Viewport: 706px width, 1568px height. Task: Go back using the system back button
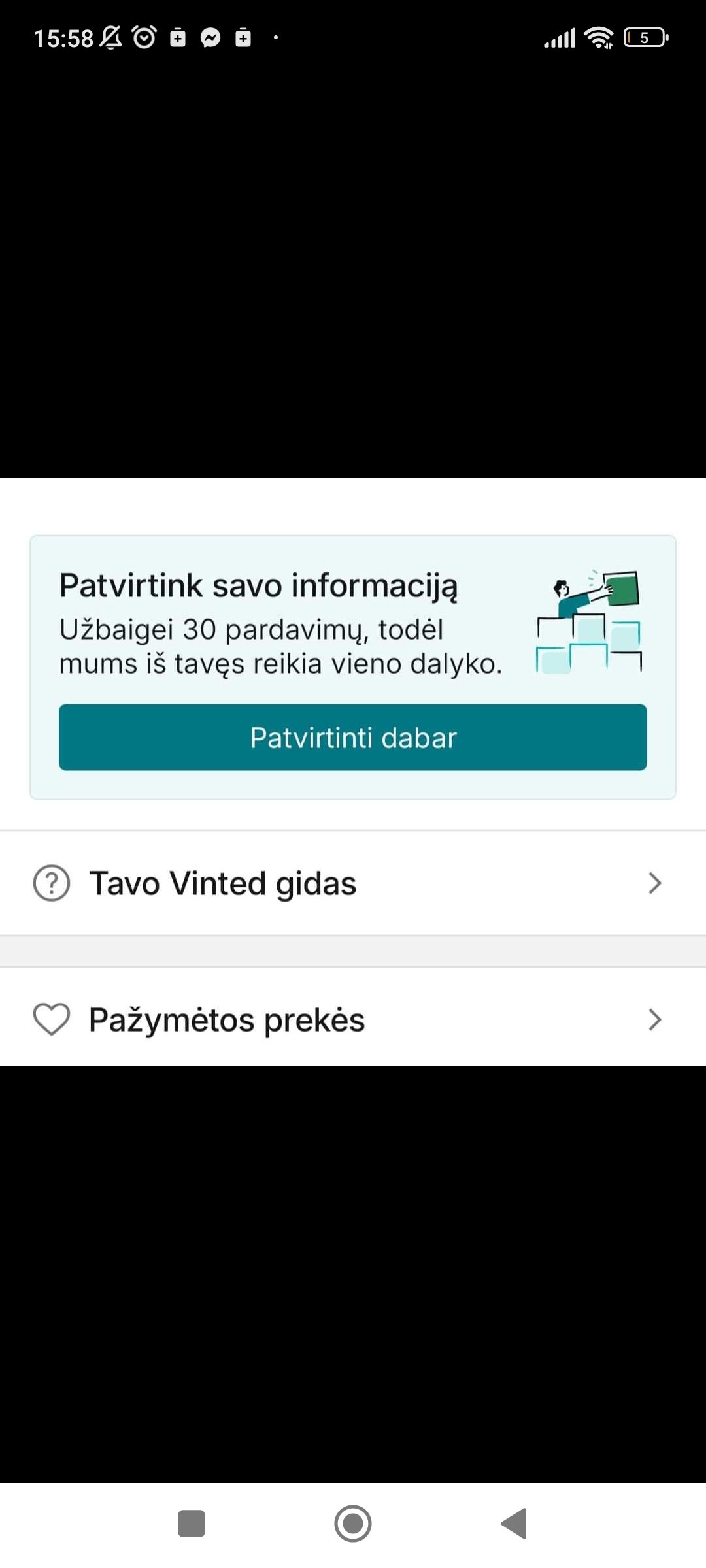click(514, 1524)
